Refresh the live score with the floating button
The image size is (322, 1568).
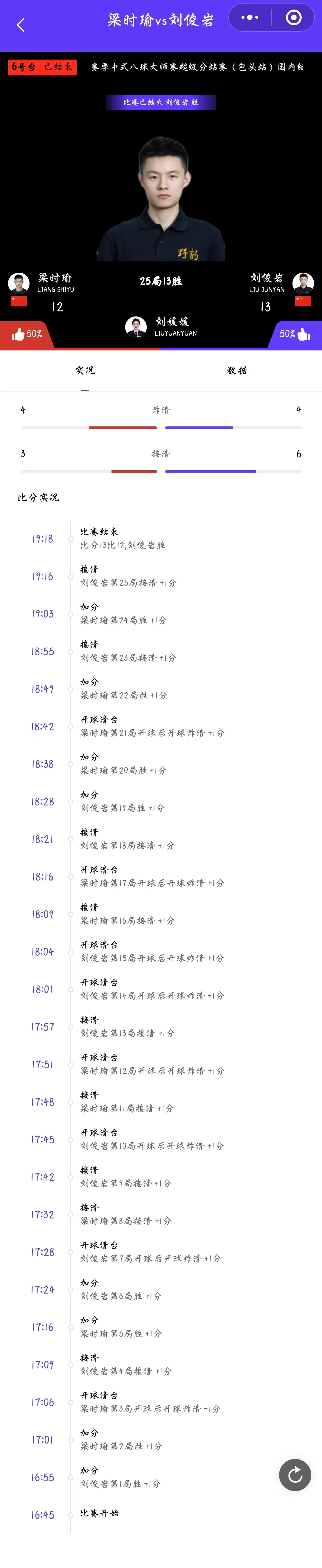click(x=295, y=1474)
